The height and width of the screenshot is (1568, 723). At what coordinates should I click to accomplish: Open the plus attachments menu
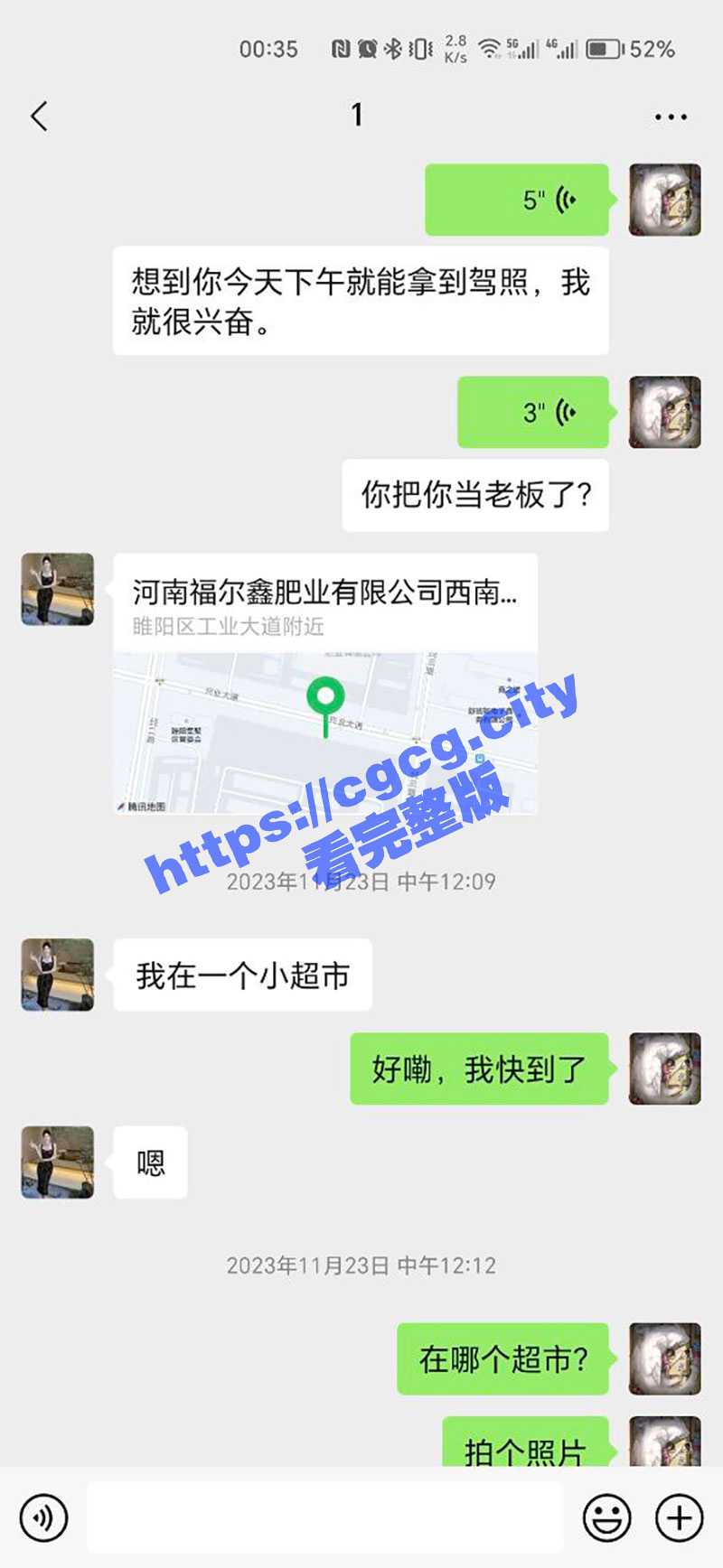pyautogui.click(x=679, y=1517)
